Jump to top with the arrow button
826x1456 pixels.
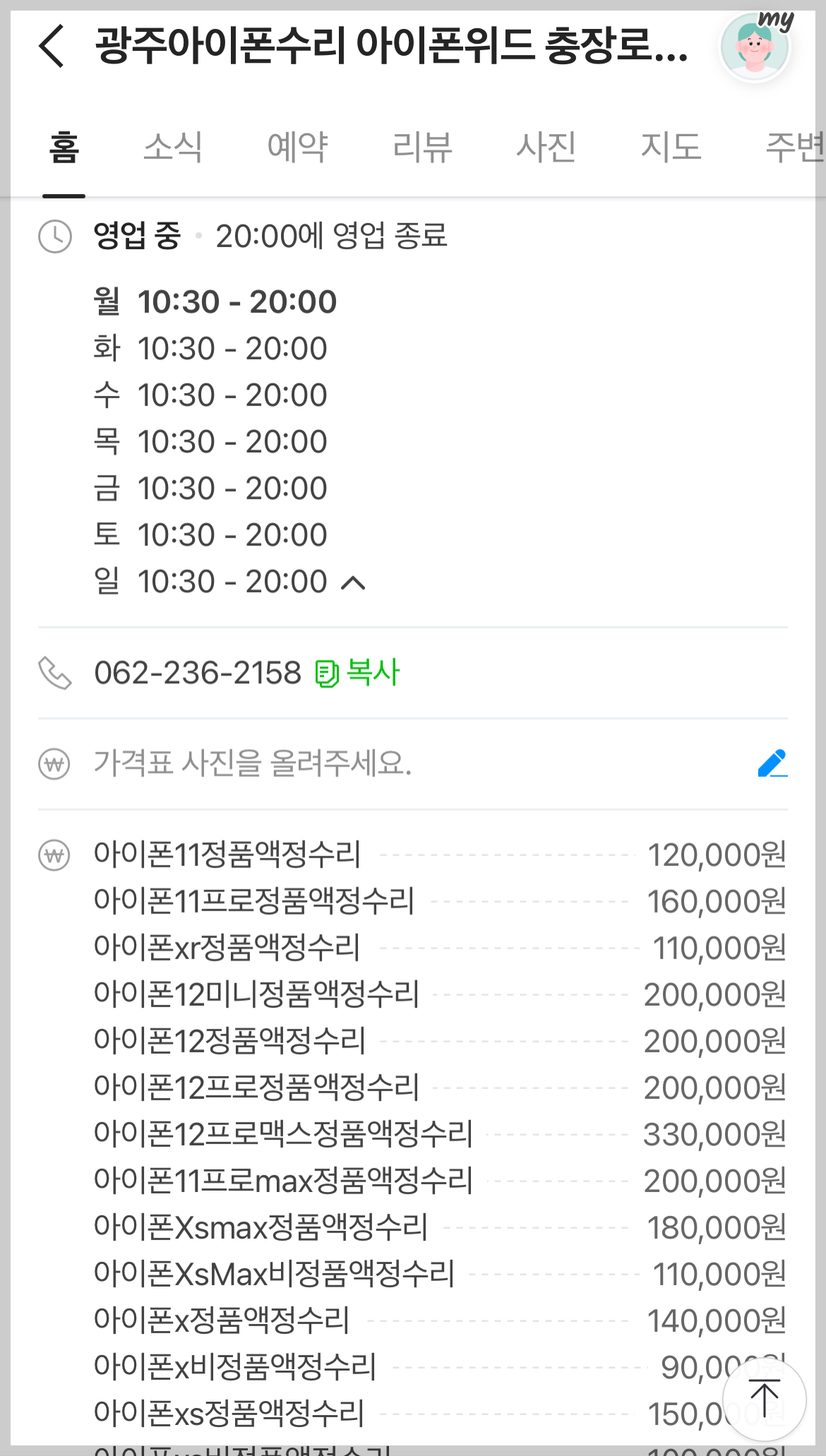pos(764,1398)
